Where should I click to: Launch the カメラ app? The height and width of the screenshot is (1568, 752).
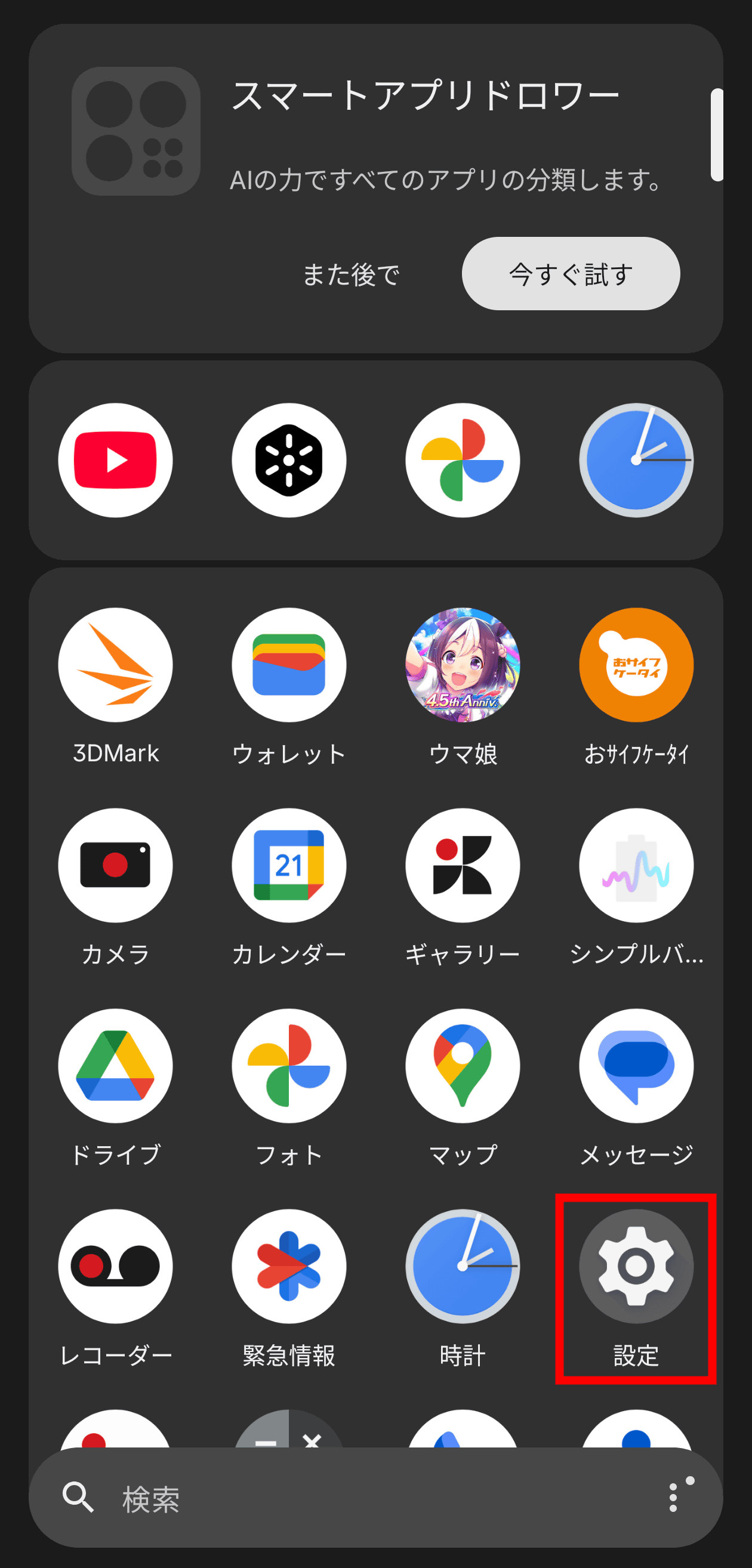click(x=116, y=866)
